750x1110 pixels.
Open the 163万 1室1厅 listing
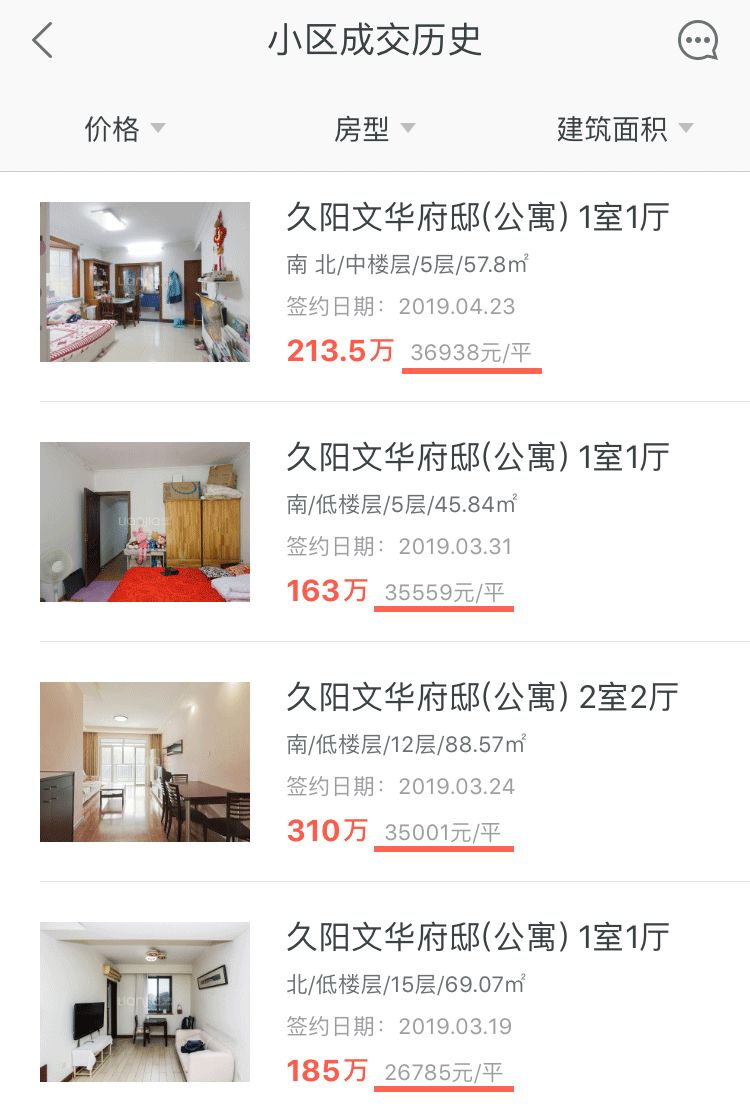(475, 457)
